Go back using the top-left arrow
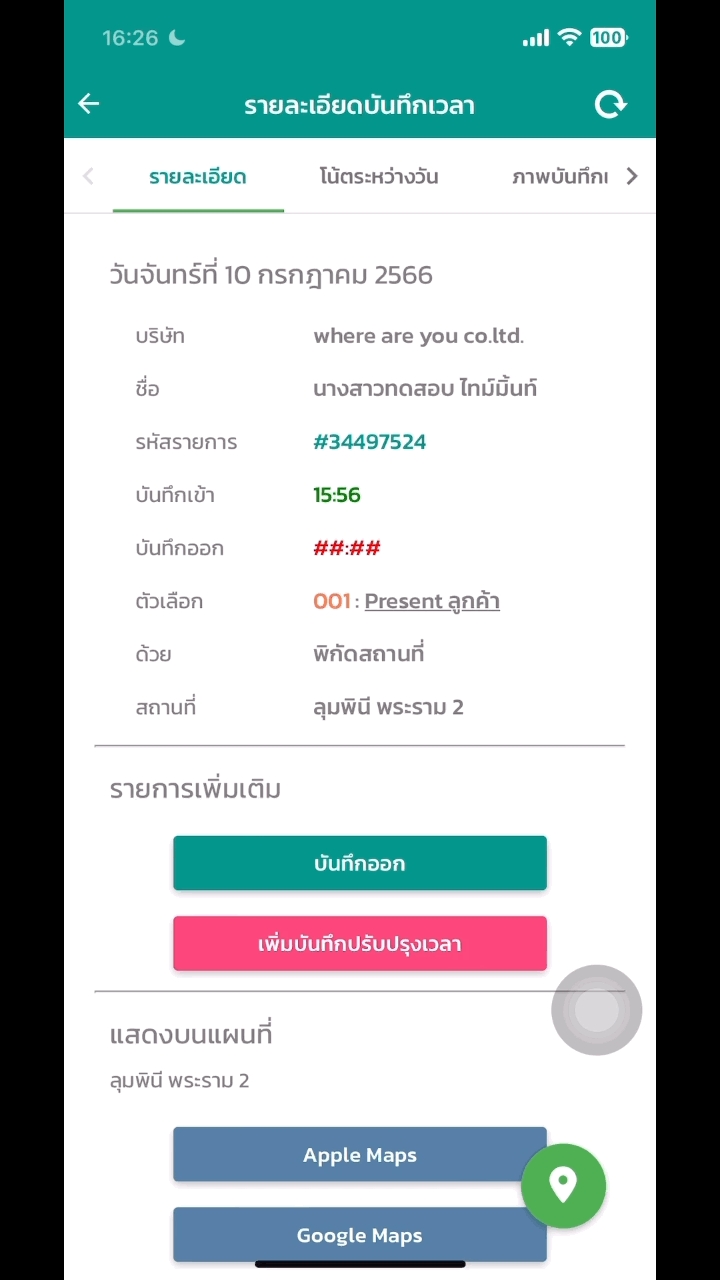The height and width of the screenshot is (1280, 720). click(89, 104)
